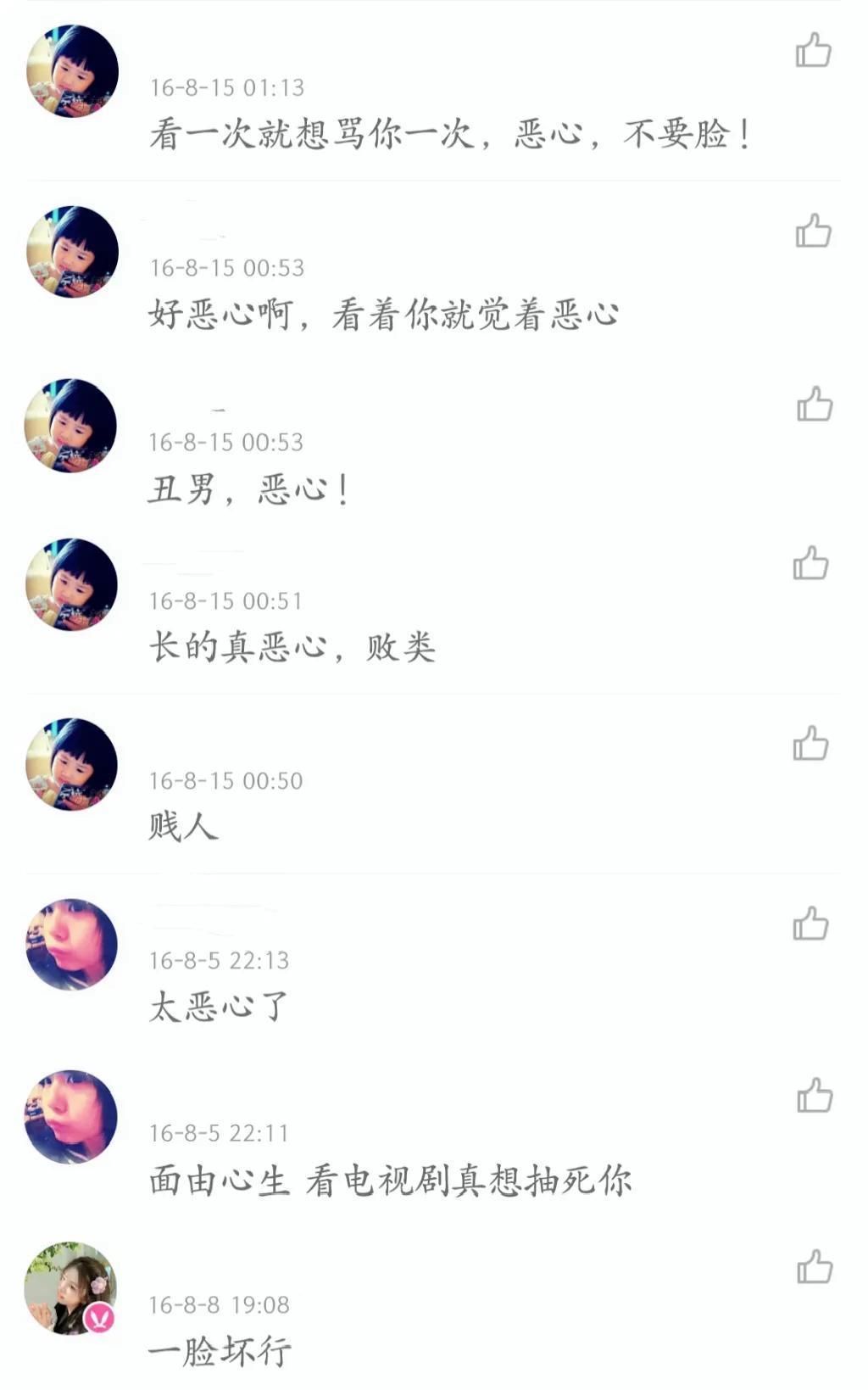This screenshot has width=868, height=1390.
Task: Like the comment '长的真恶心，败类'
Action: click(x=810, y=563)
